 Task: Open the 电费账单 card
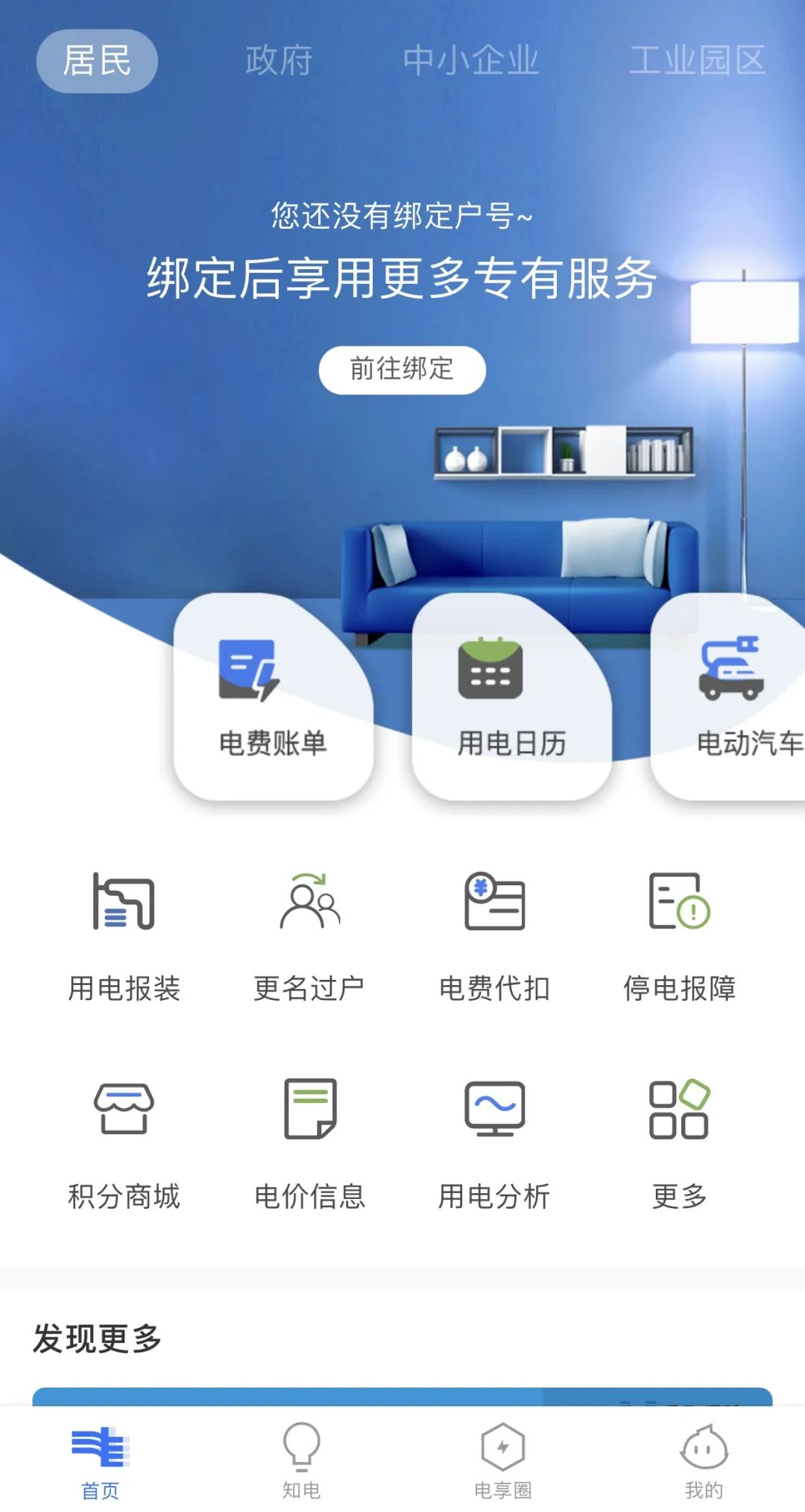274,697
